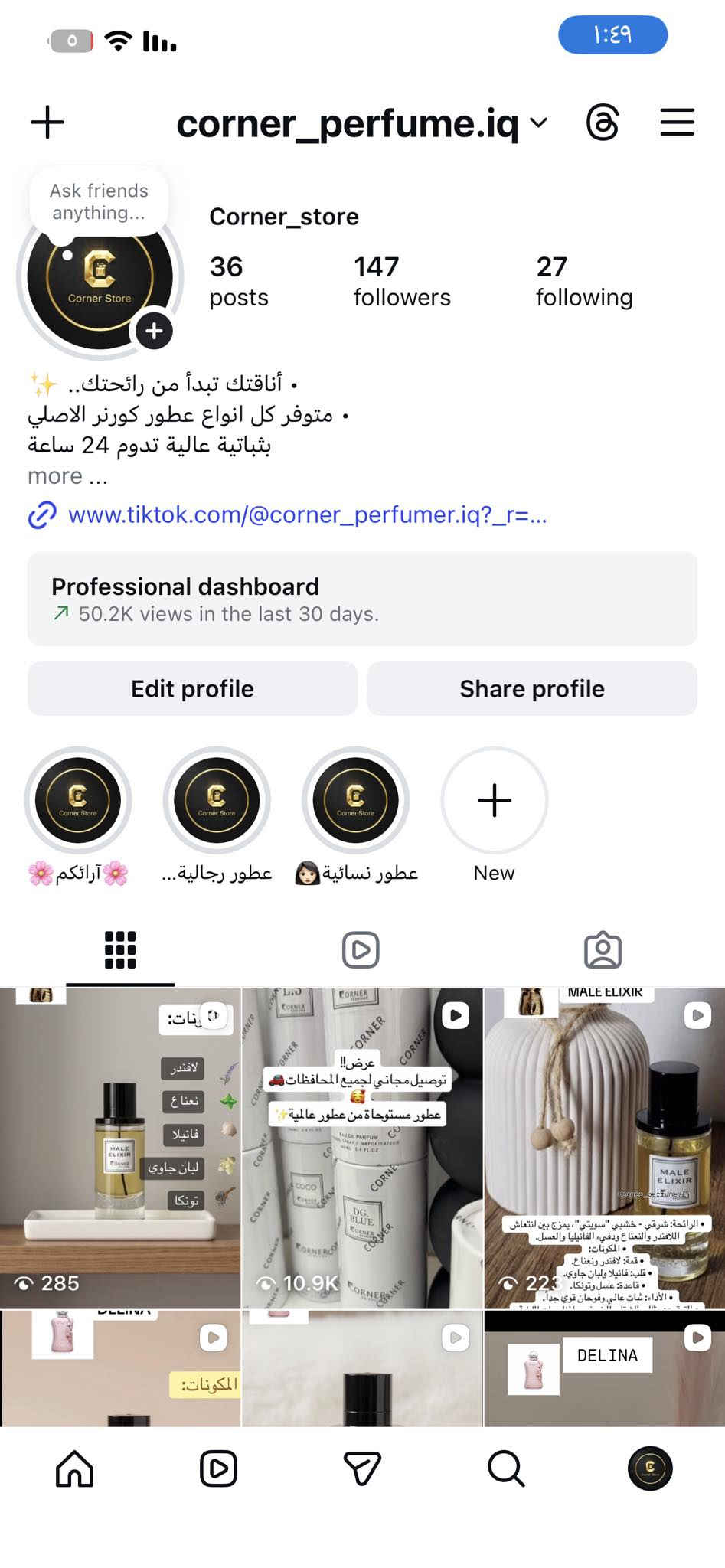The width and height of the screenshot is (725, 1568).
Task: Open the Threads icon
Action: pyautogui.click(x=603, y=122)
